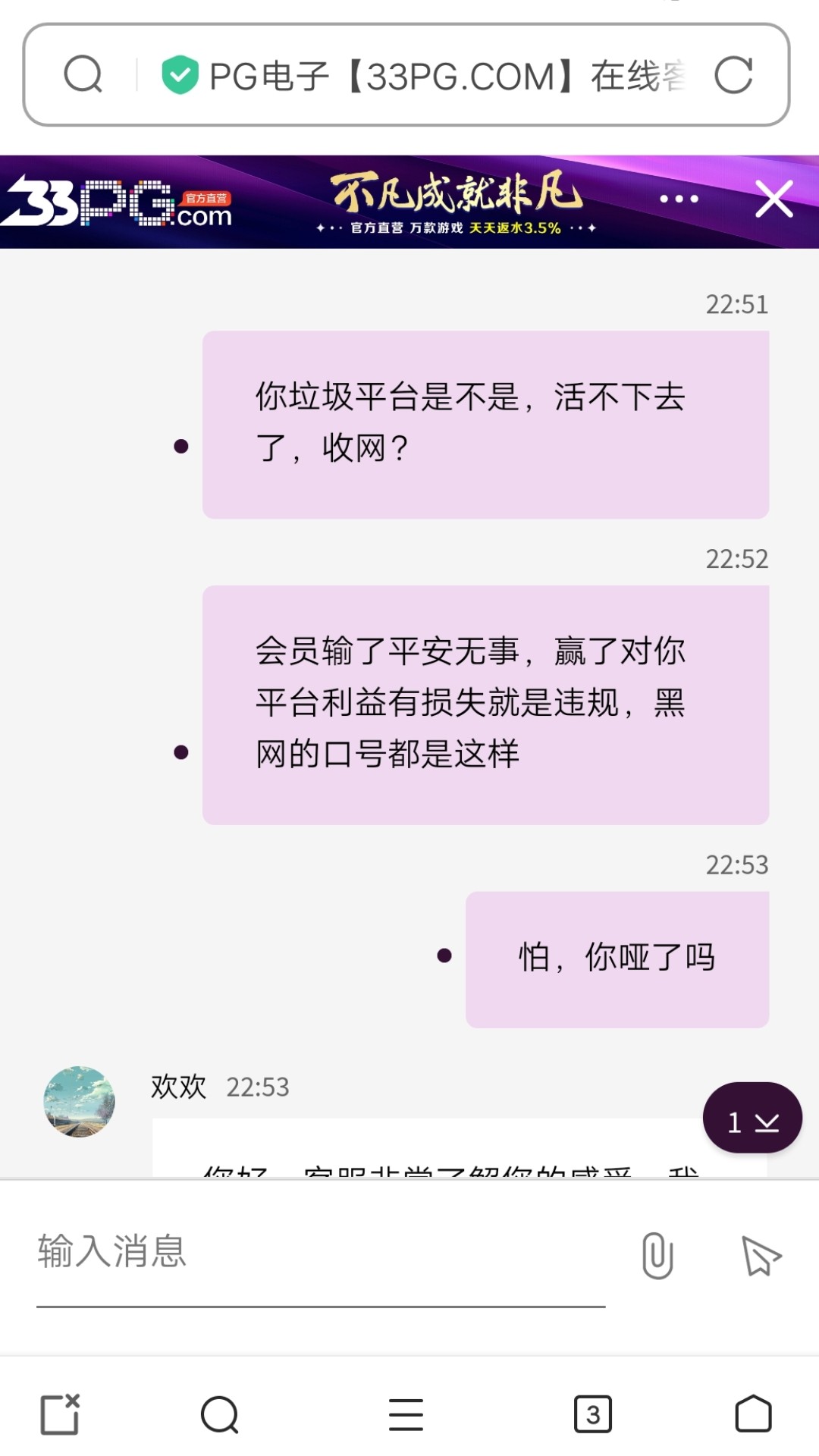The height and width of the screenshot is (1456, 819).
Task: Jump to the 1 new message below
Action: pyautogui.click(x=752, y=1119)
